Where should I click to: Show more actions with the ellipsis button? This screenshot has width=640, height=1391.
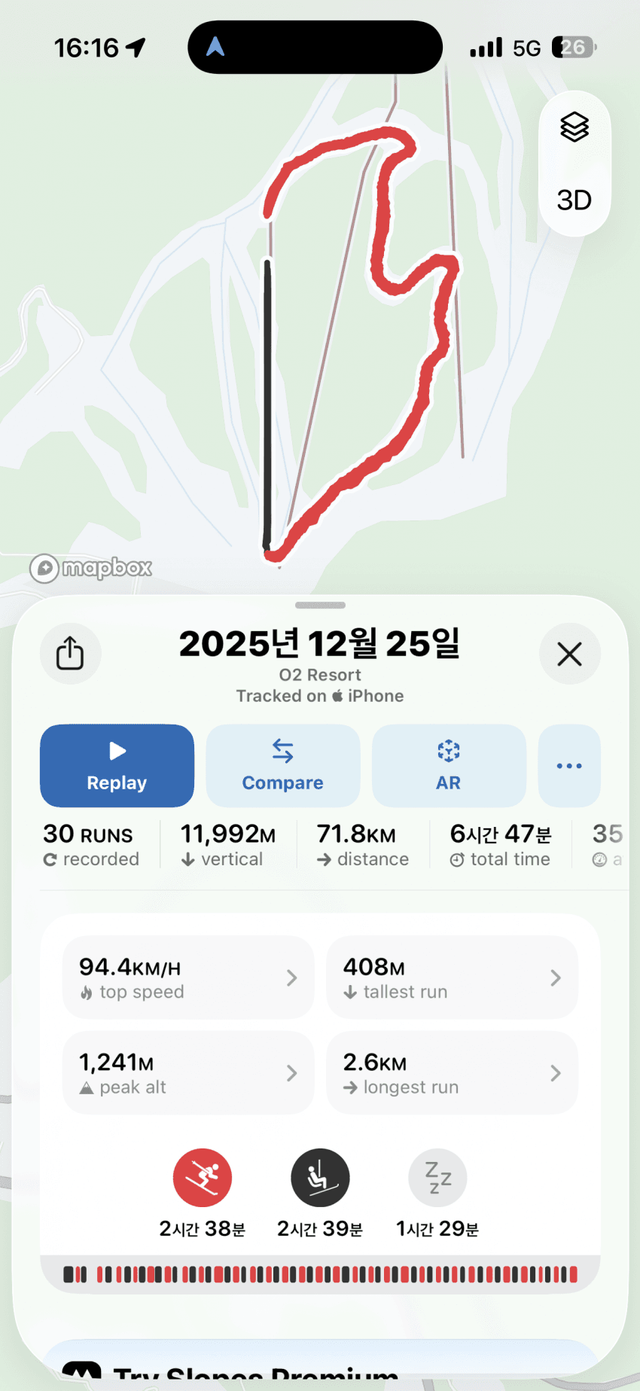569,766
